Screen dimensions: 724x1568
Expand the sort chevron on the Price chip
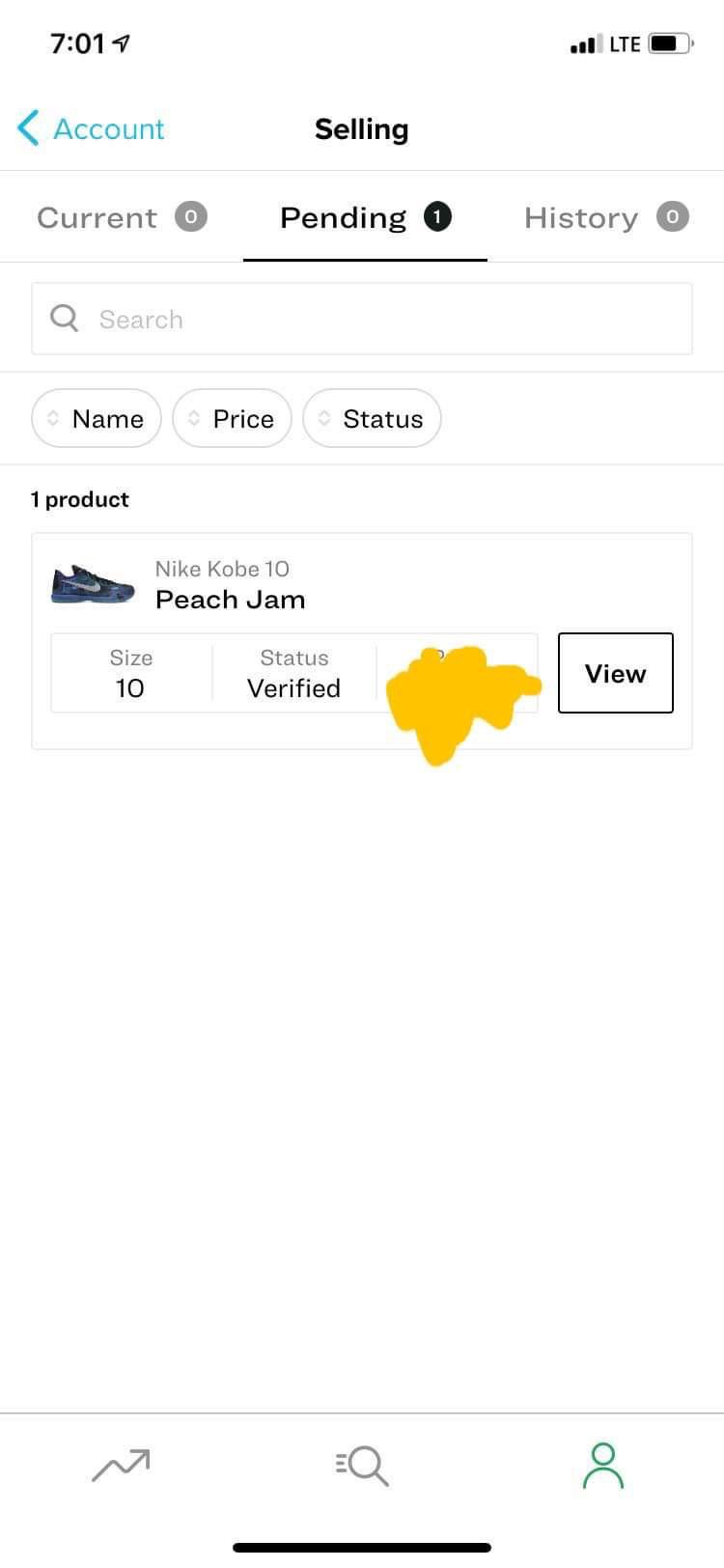[195, 418]
